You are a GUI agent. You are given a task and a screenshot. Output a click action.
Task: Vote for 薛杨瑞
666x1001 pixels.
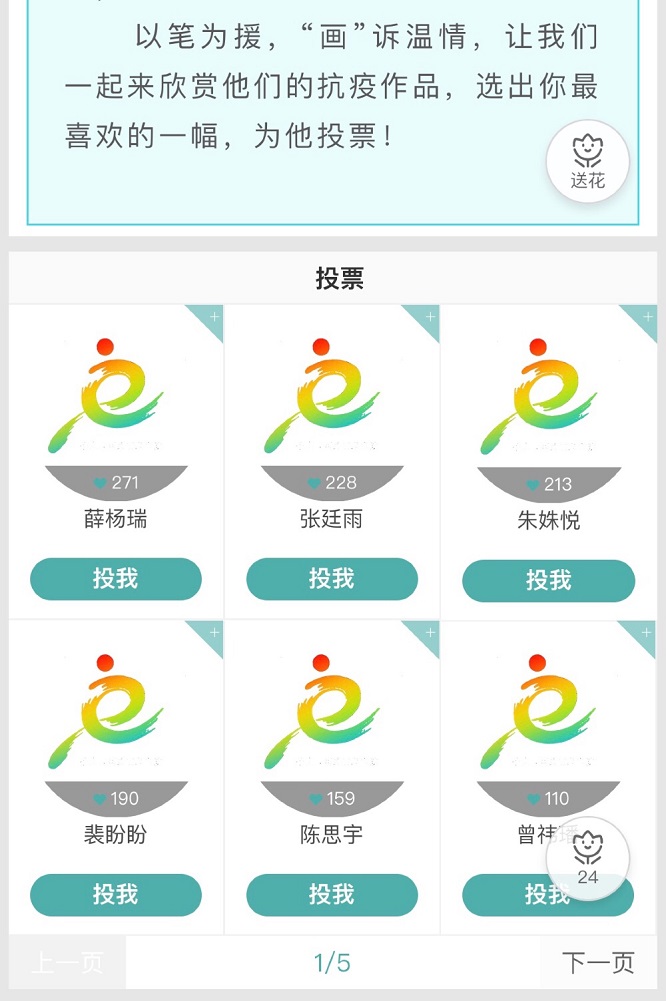click(x=116, y=579)
